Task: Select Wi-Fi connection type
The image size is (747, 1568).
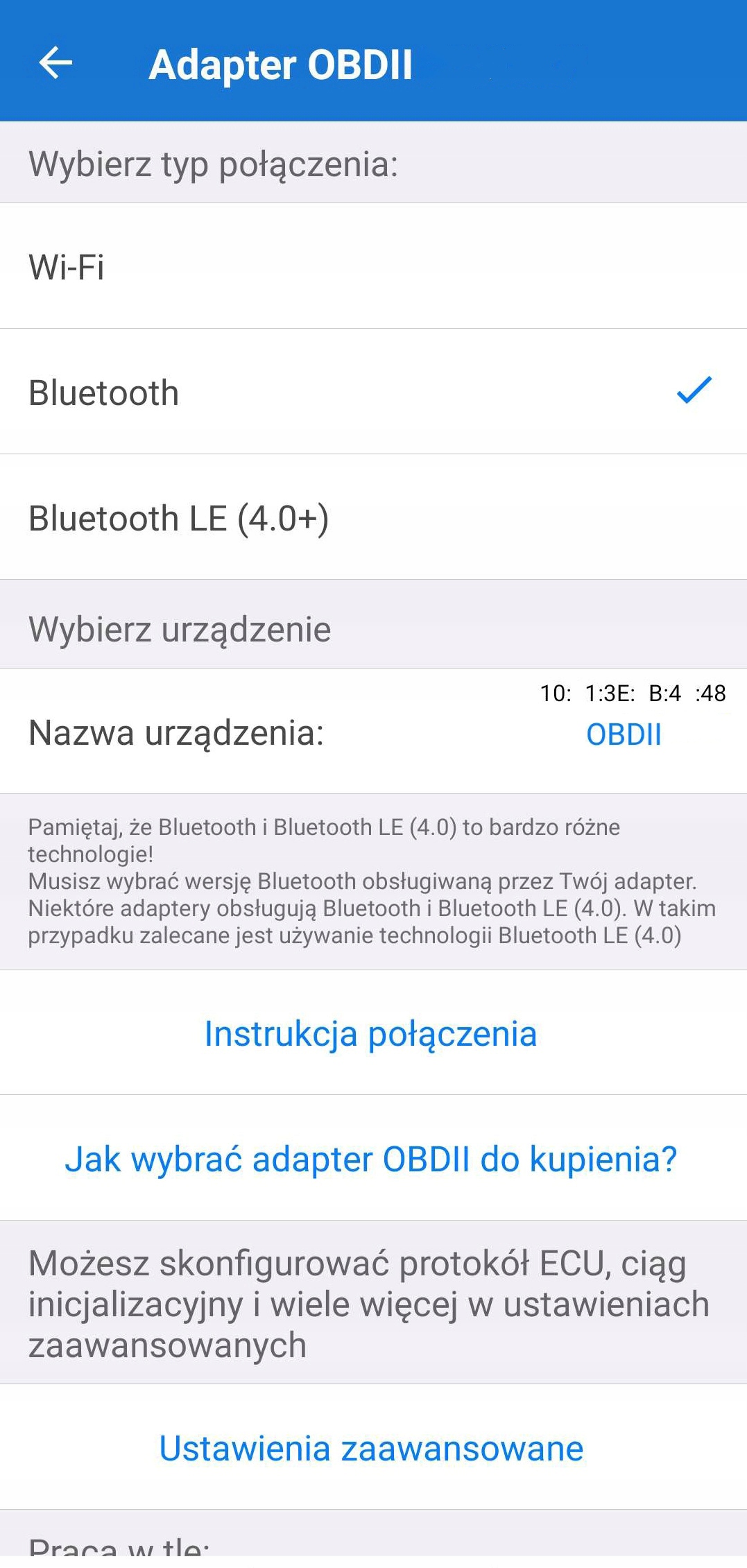Action: pyautogui.click(x=373, y=266)
